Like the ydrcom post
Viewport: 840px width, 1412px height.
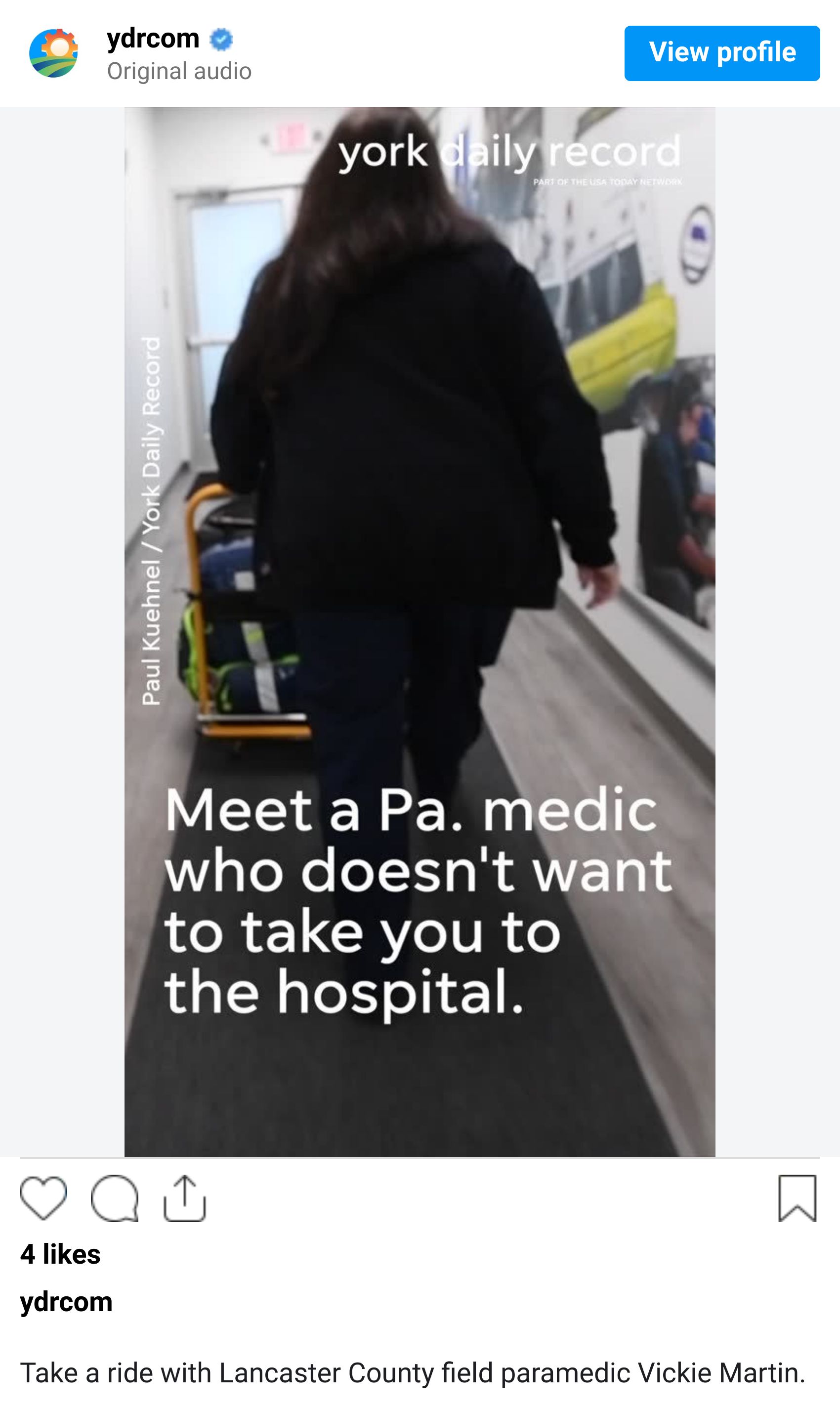click(43, 1198)
